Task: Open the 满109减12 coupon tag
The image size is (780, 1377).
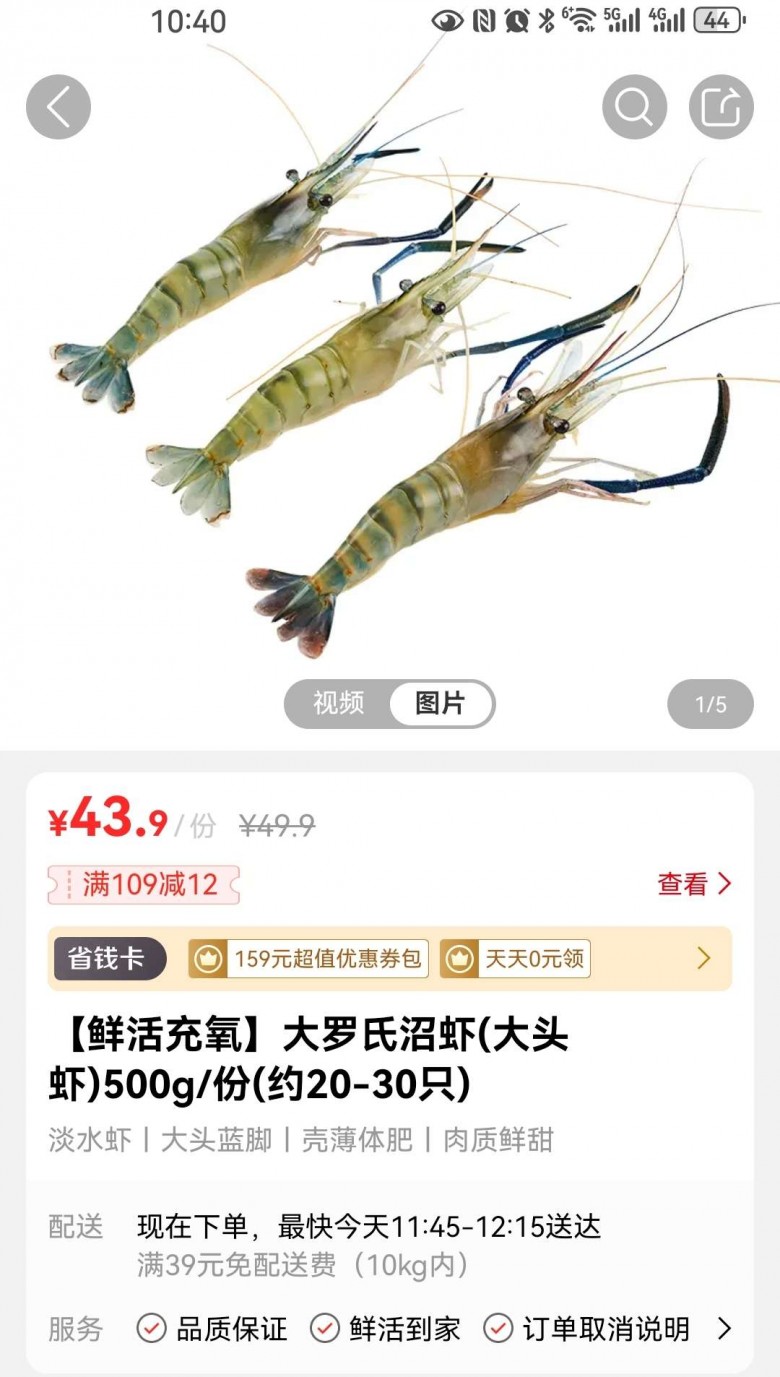Action: click(x=144, y=885)
